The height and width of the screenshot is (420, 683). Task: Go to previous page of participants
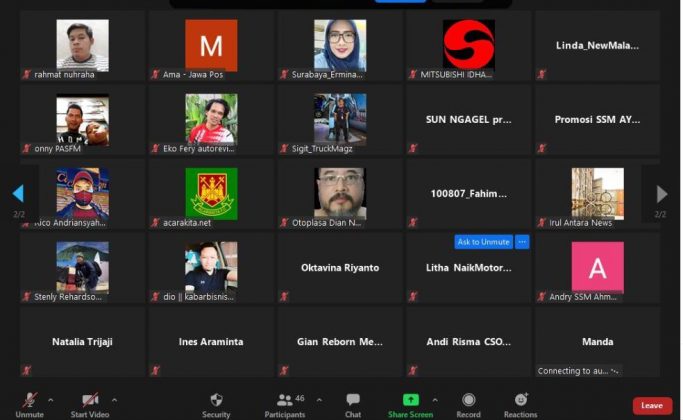click(x=17, y=193)
